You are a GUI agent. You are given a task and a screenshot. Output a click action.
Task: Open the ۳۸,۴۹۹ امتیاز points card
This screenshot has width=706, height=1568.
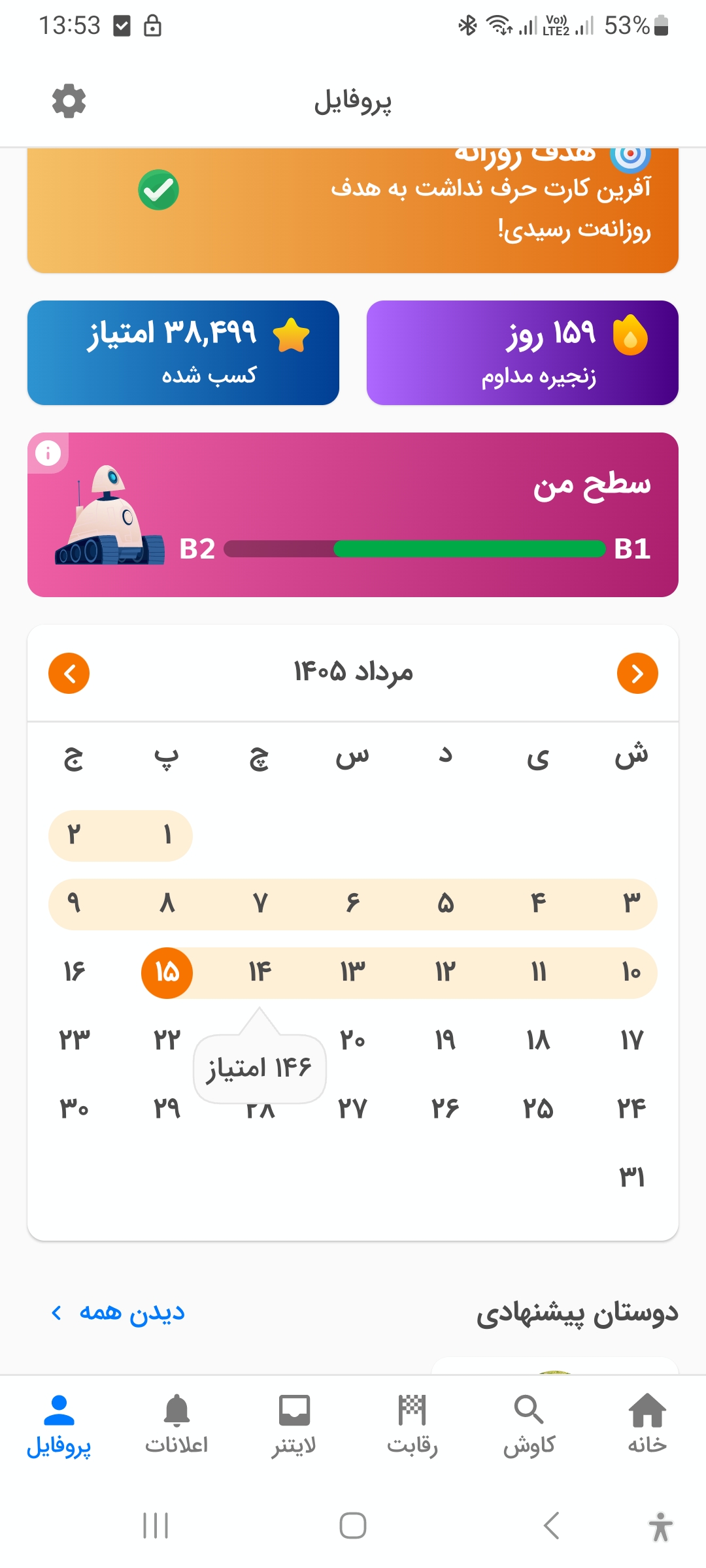(x=183, y=353)
